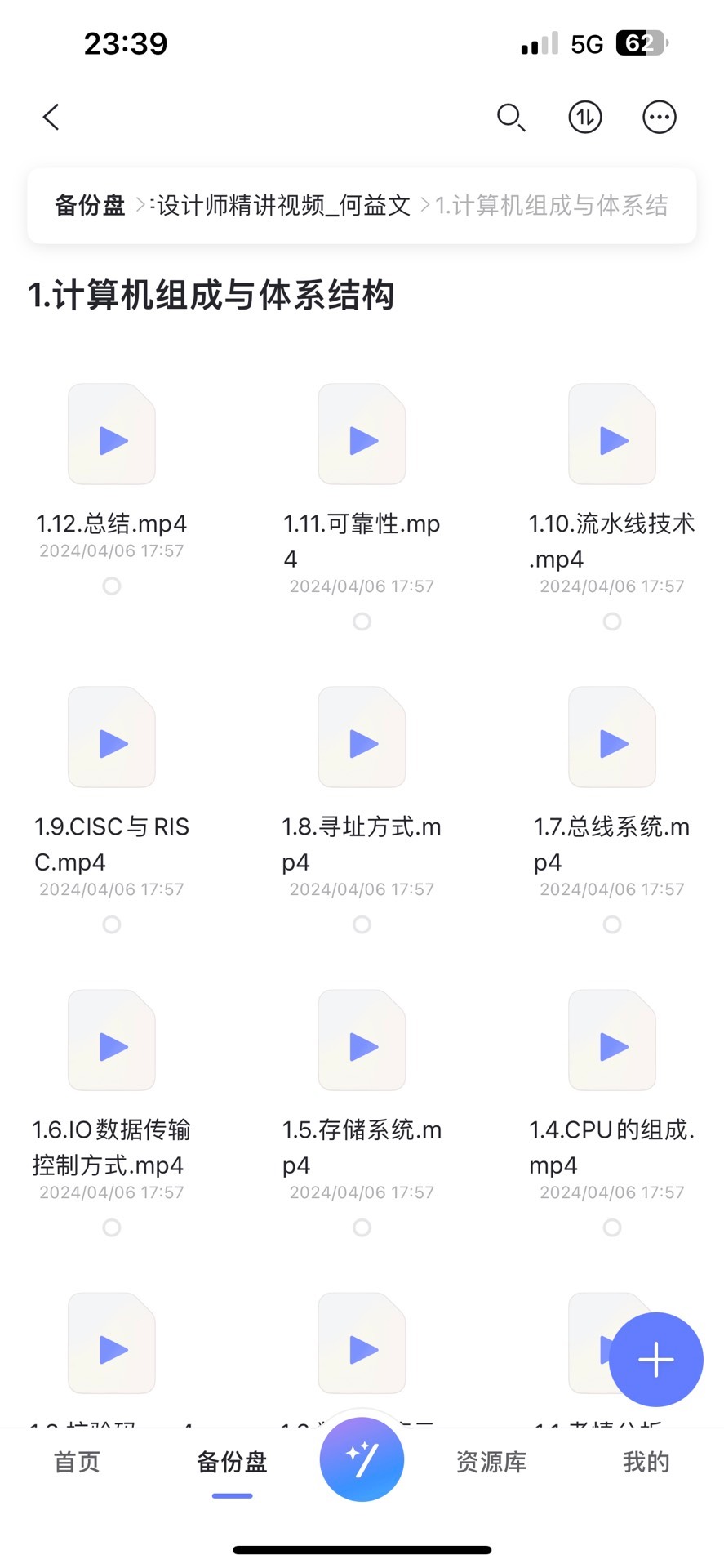Open the AI magic wand button

(362, 1459)
